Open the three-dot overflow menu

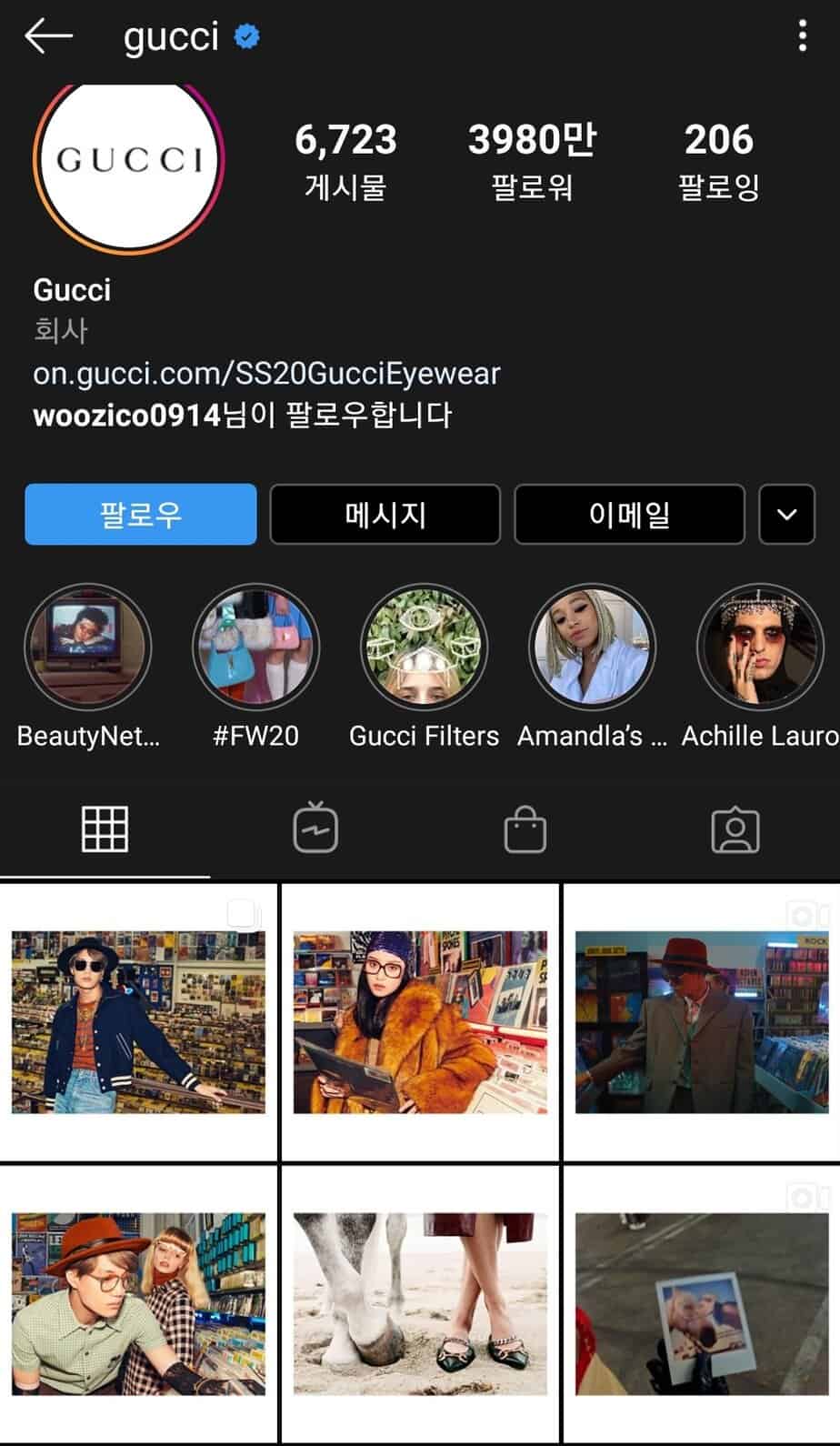coord(802,36)
